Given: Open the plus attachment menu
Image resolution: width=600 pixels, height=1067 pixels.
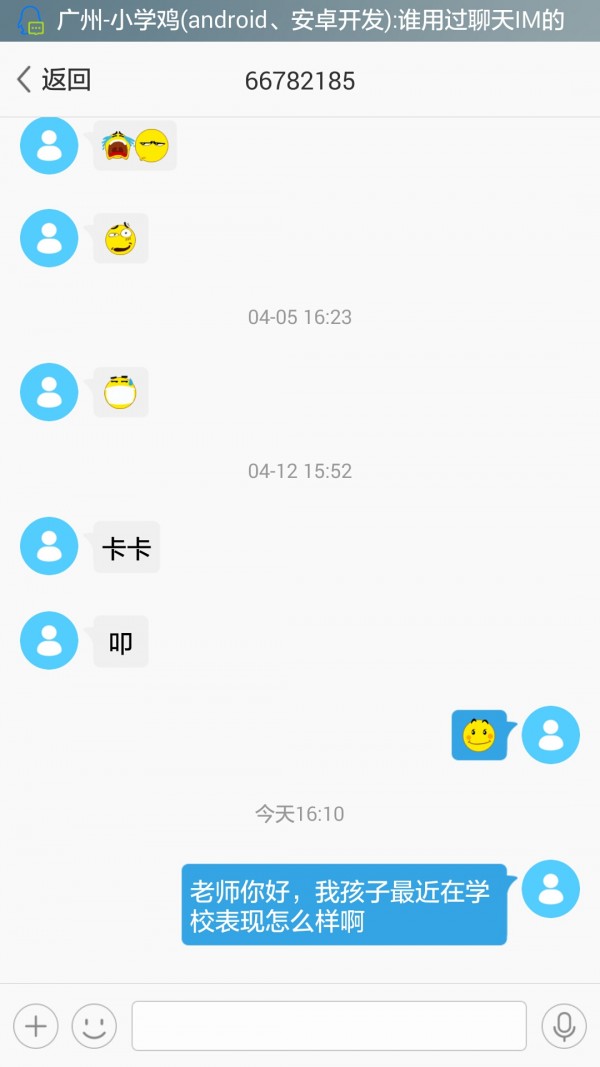Looking at the screenshot, I should pyautogui.click(x=36, y=1026).
